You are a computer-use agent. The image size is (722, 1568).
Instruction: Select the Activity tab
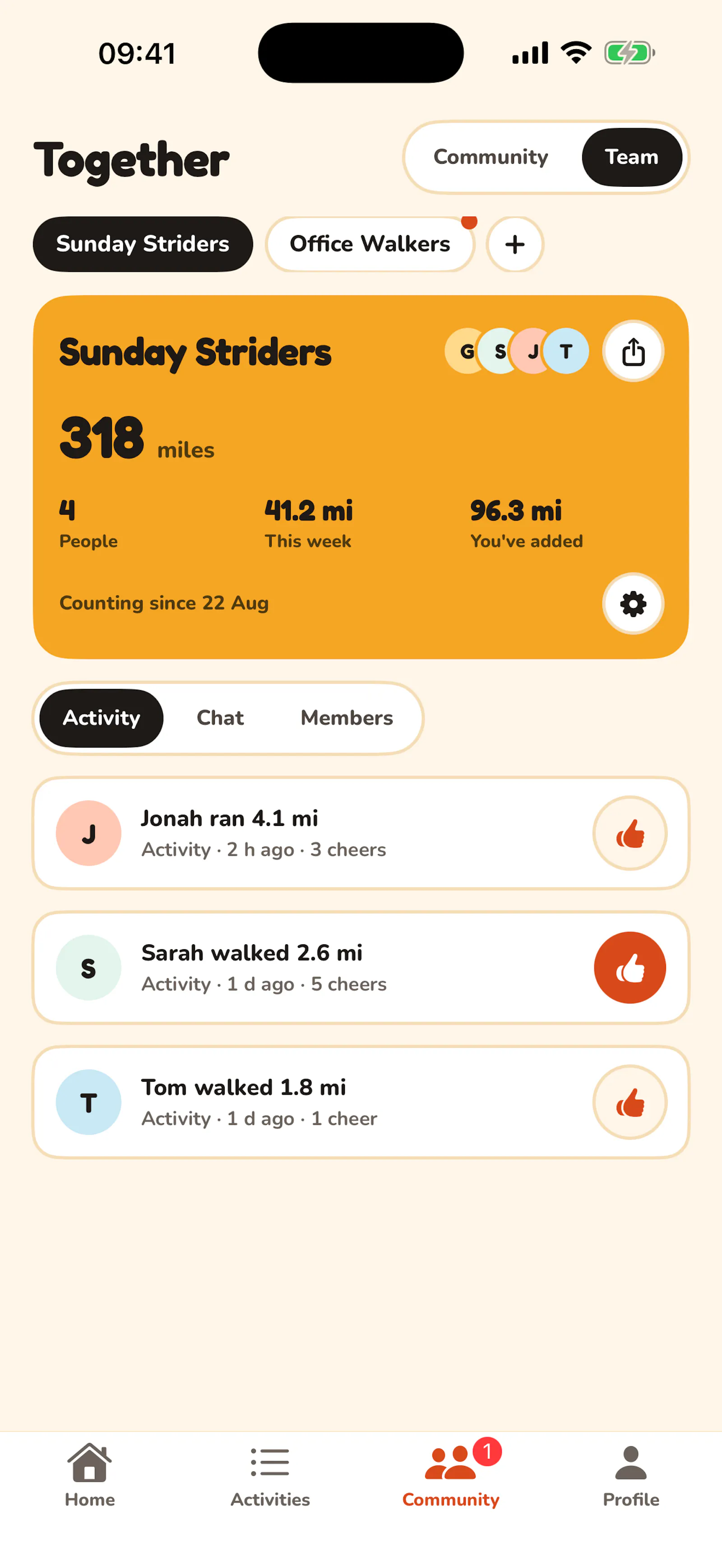101,718
